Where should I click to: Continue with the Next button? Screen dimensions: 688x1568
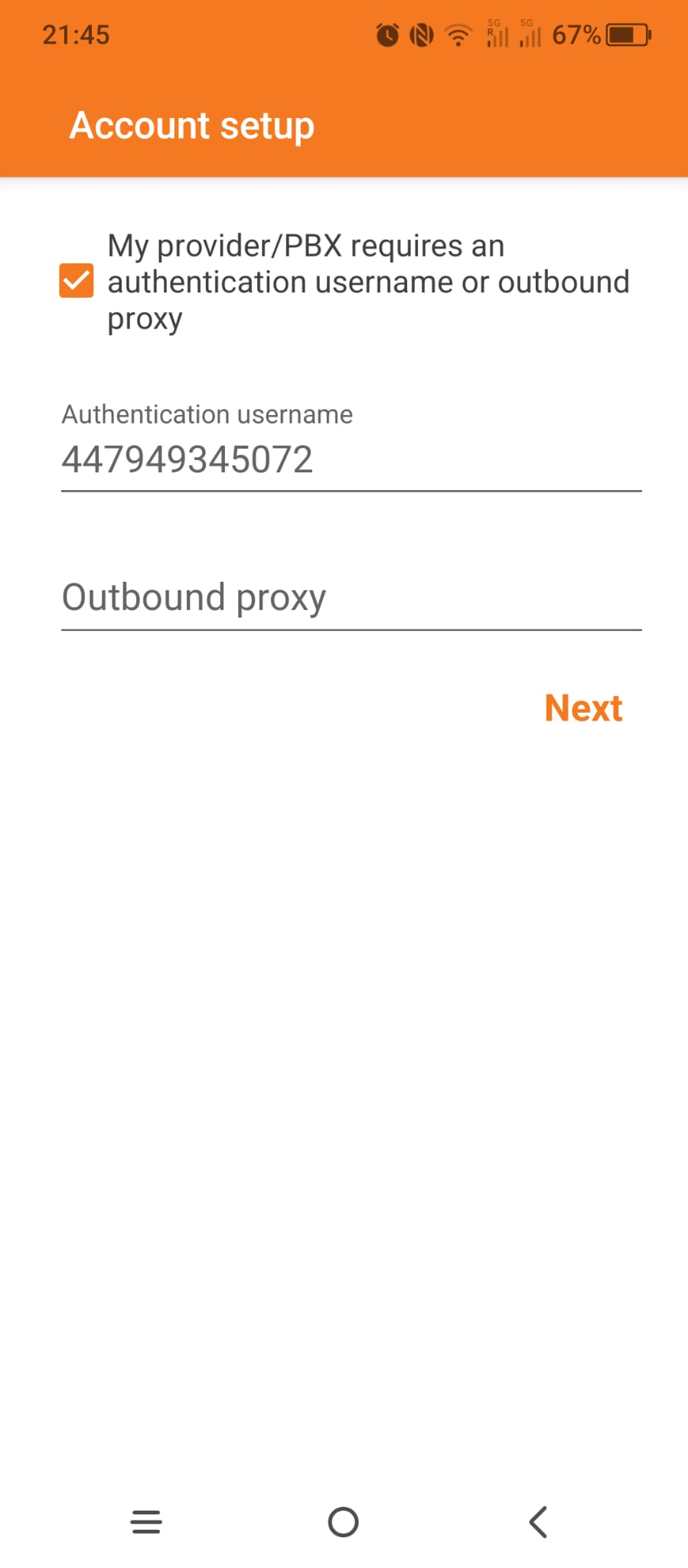[x=583, y=708]
